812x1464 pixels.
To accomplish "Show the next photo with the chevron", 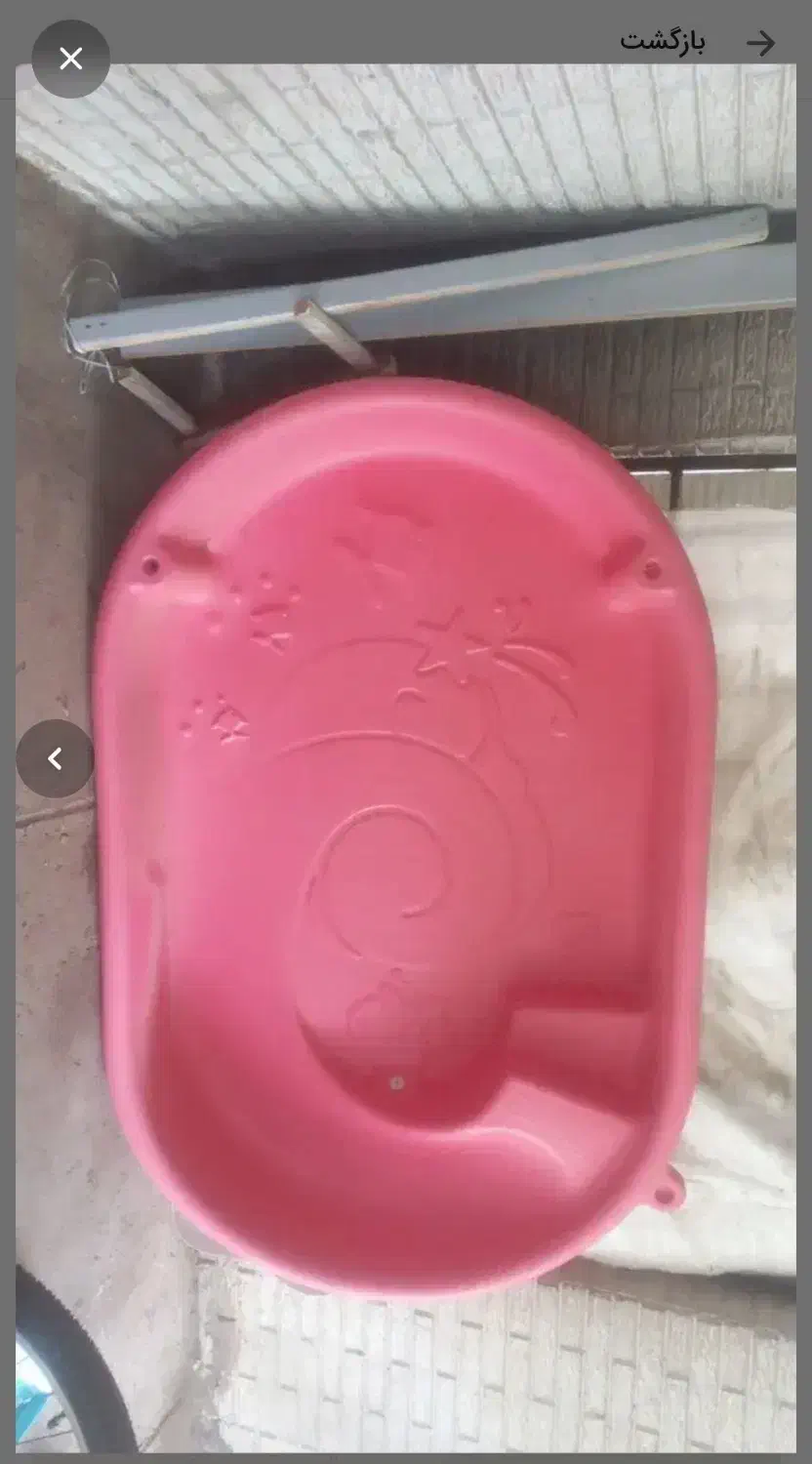I will click(x=55, y=758).
